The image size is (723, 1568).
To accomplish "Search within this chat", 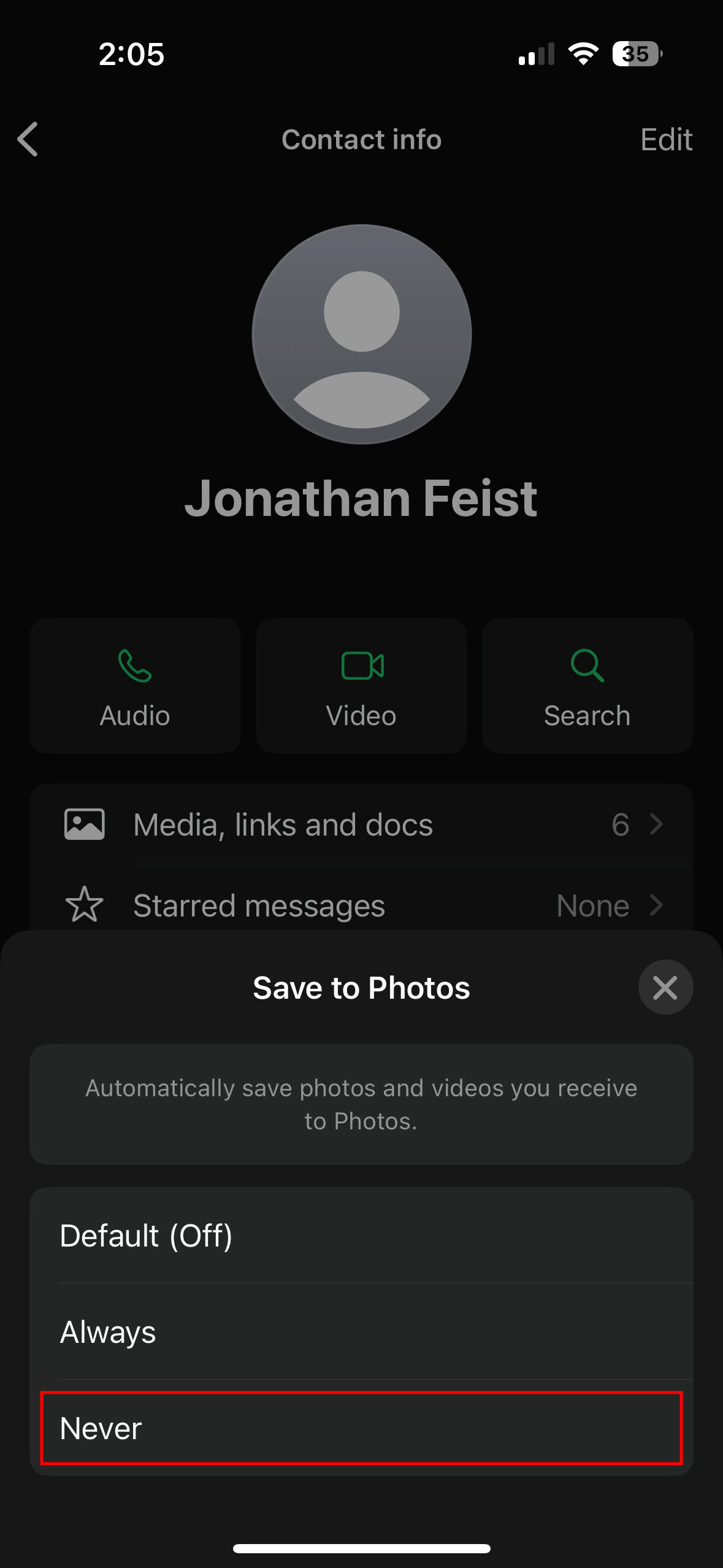I will tap(587, 685).
